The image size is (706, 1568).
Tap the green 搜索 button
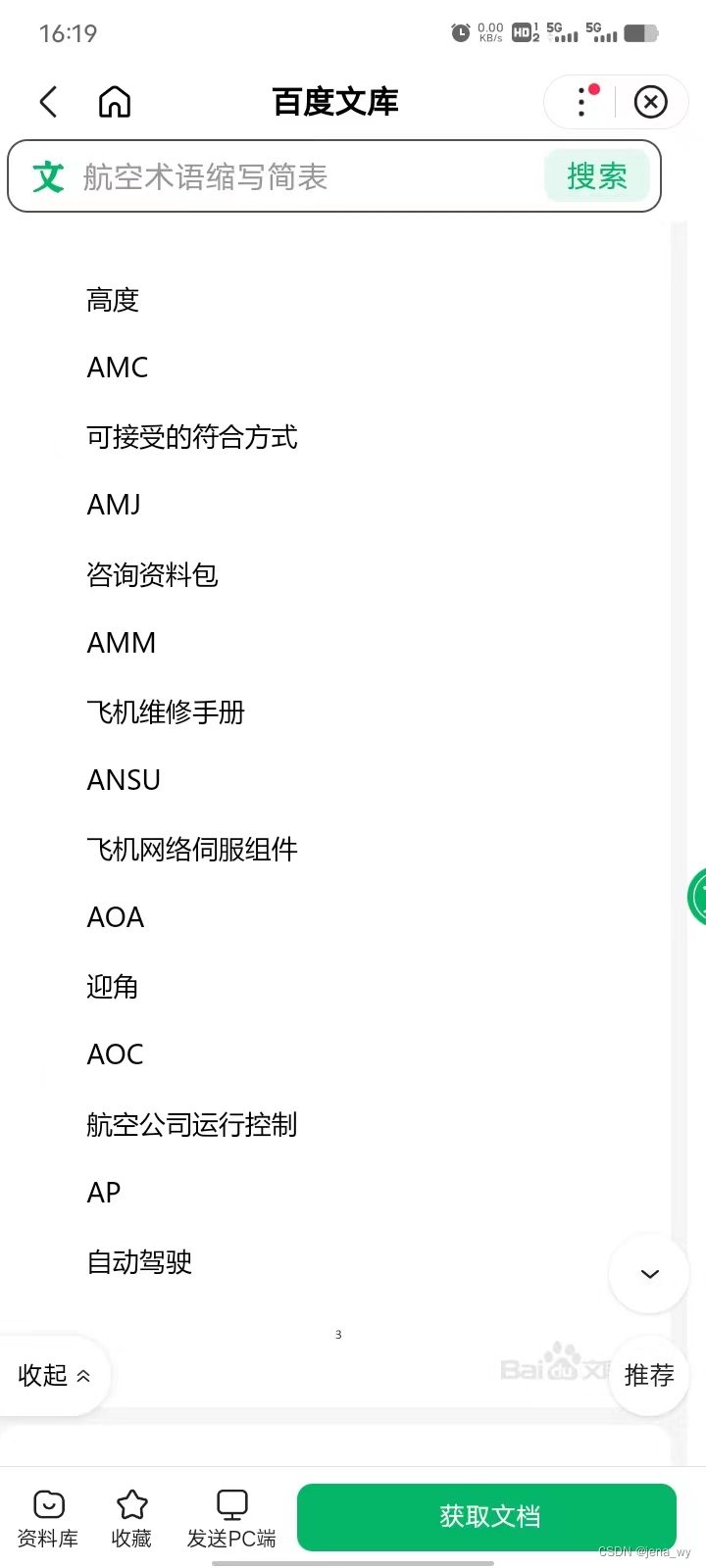click(x=596, y=177)
